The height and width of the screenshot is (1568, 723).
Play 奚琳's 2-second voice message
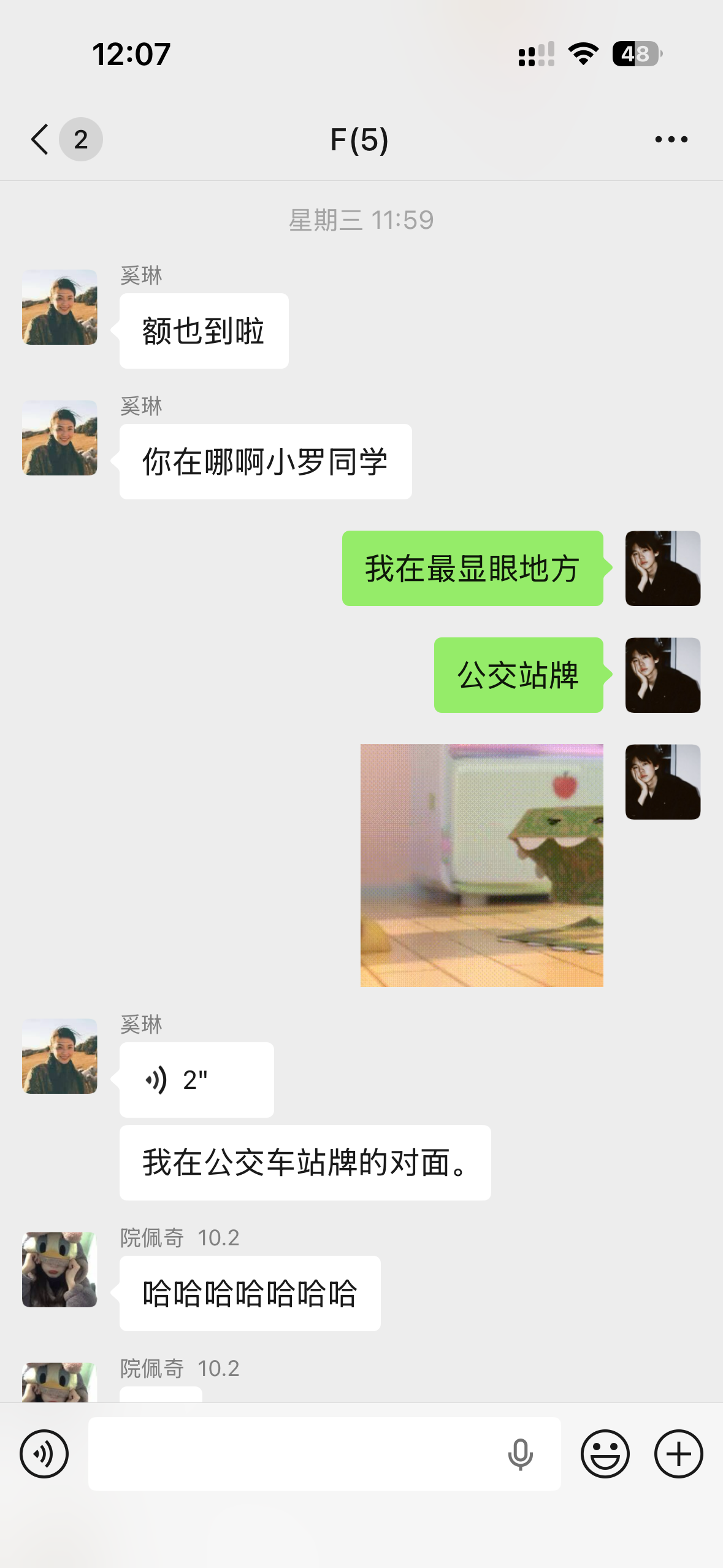pyautogui.click(x=196, y=1080)
